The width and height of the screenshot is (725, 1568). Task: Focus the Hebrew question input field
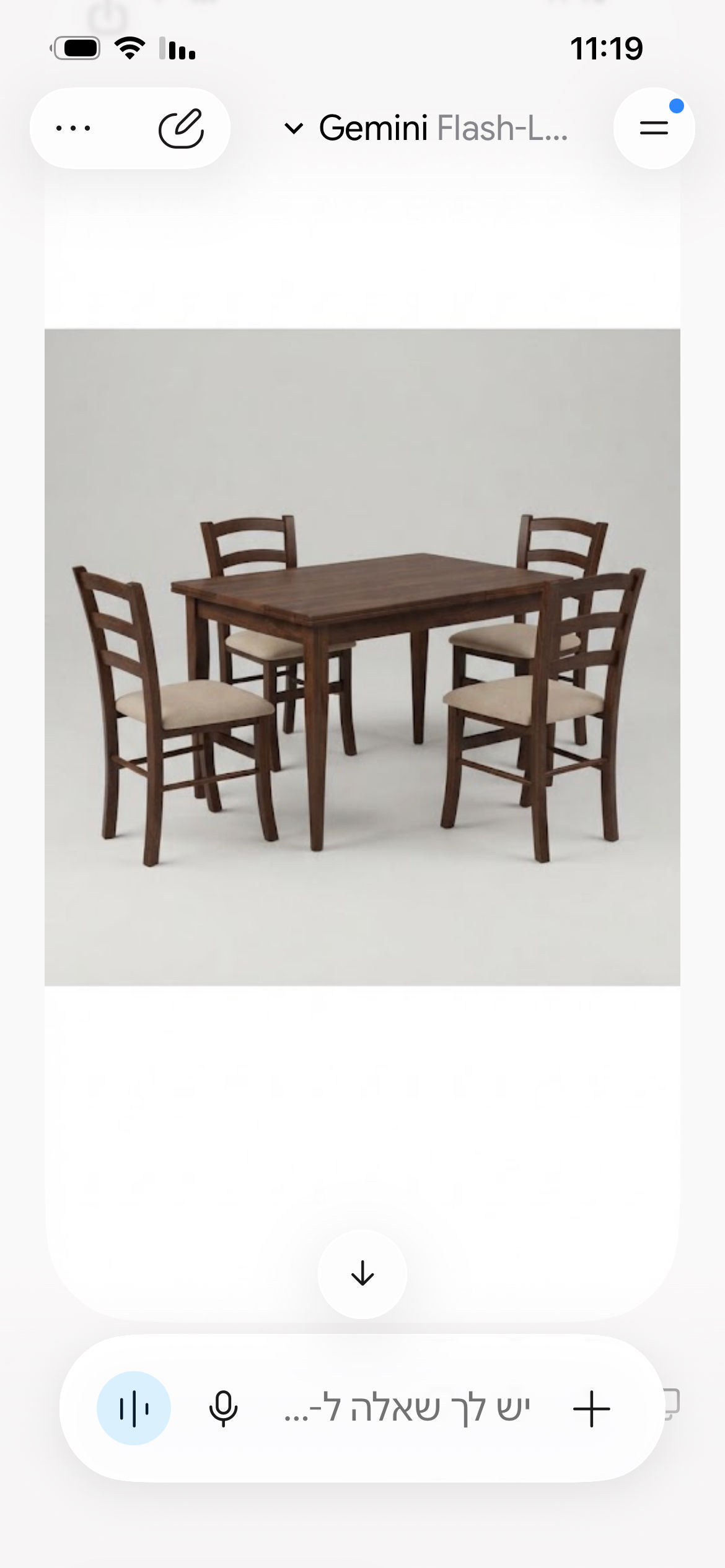pos(406,1408)
